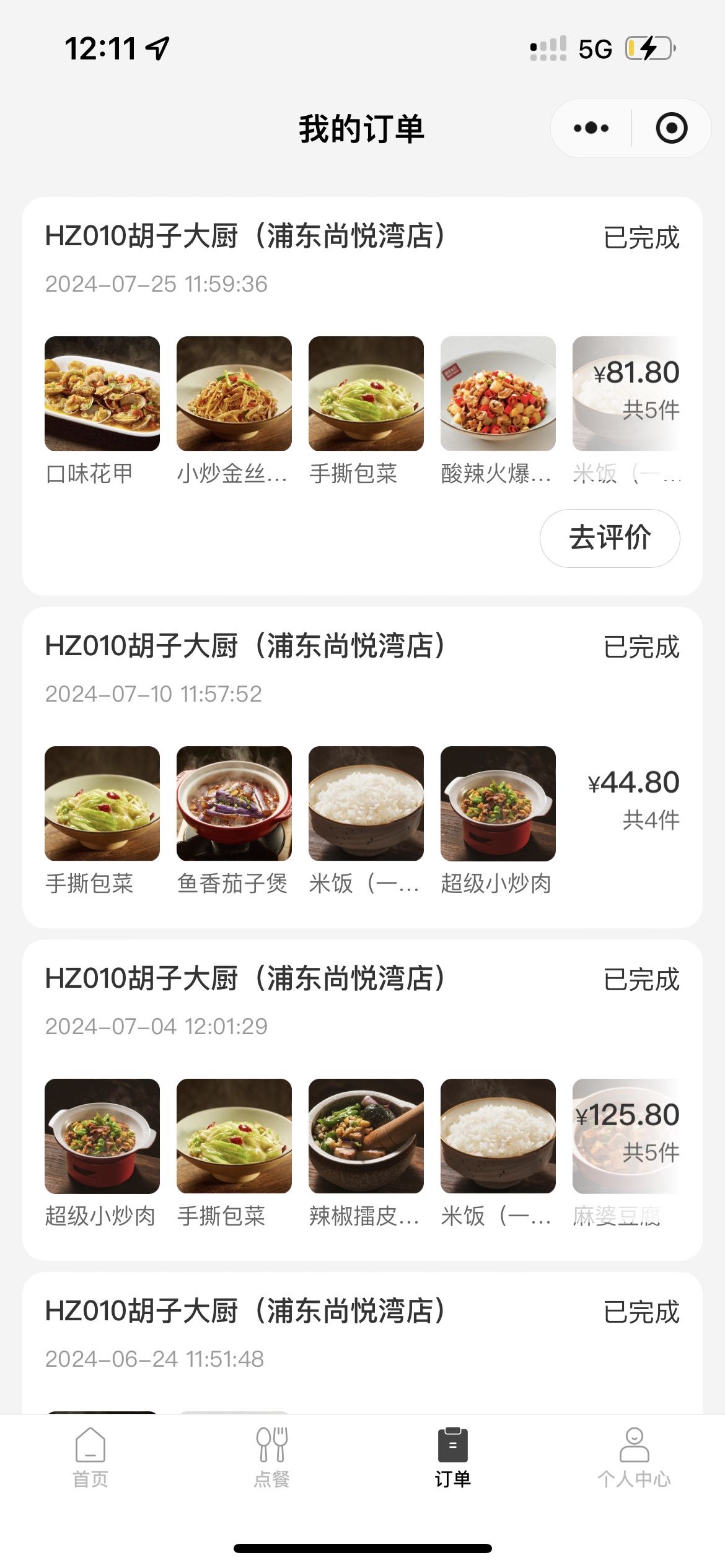Select the 订单 tab

click(x=453, y=1458)
